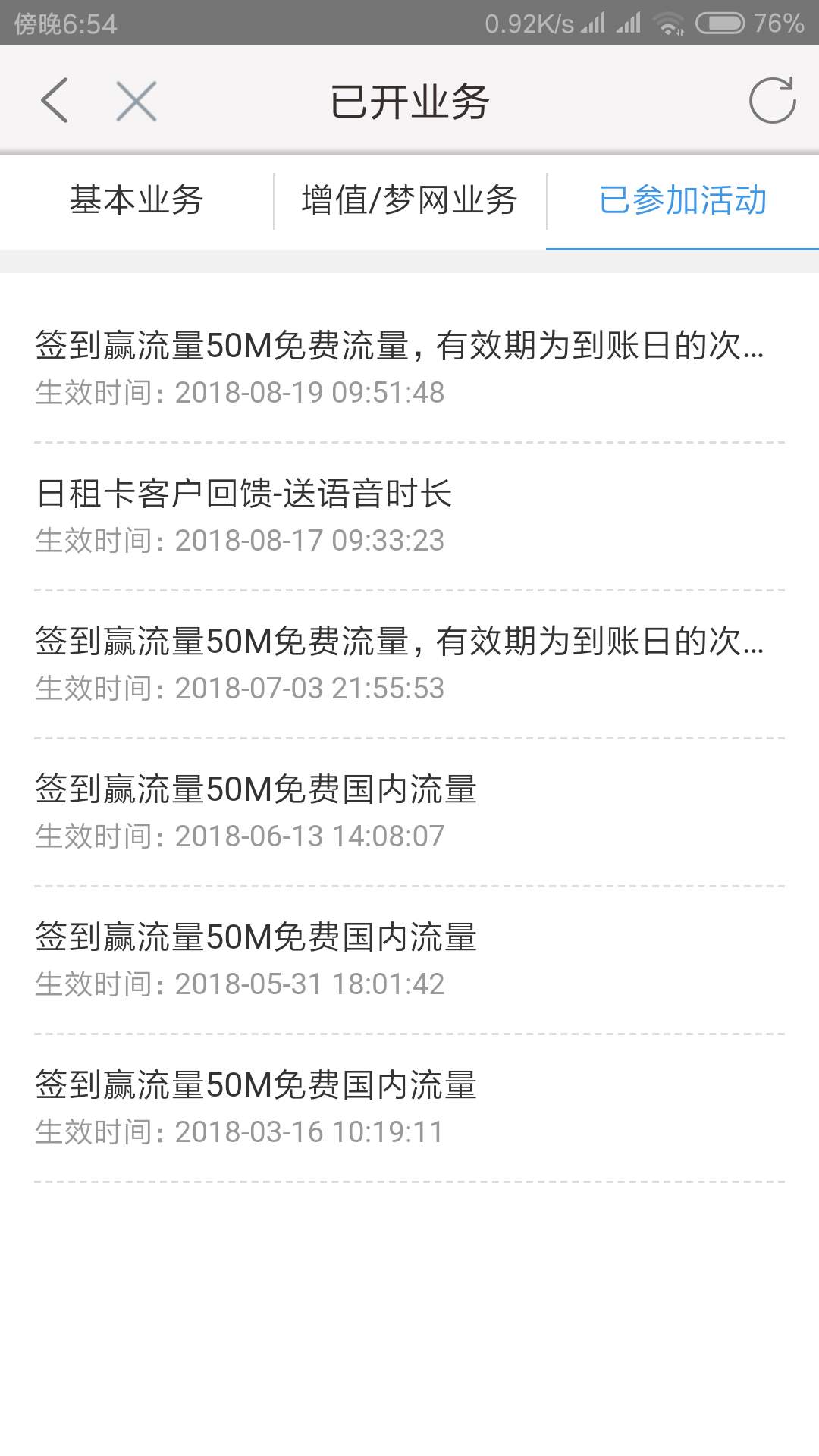The width and height of the screenshot is (819, 1456).
Task: Switch to the 增值/梦网业务 tab
Action: [409, 200]
